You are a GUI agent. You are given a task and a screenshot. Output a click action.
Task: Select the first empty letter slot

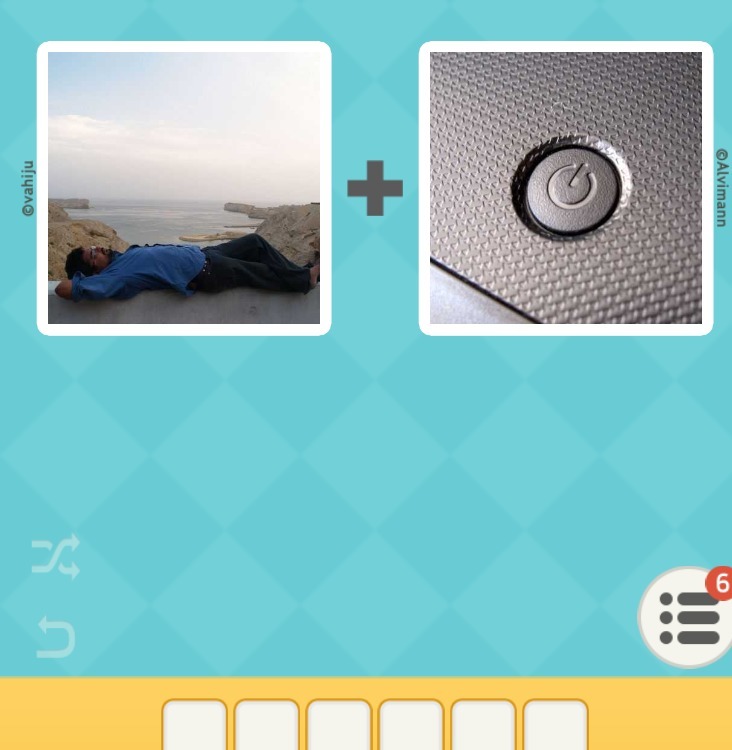point(195,727)
